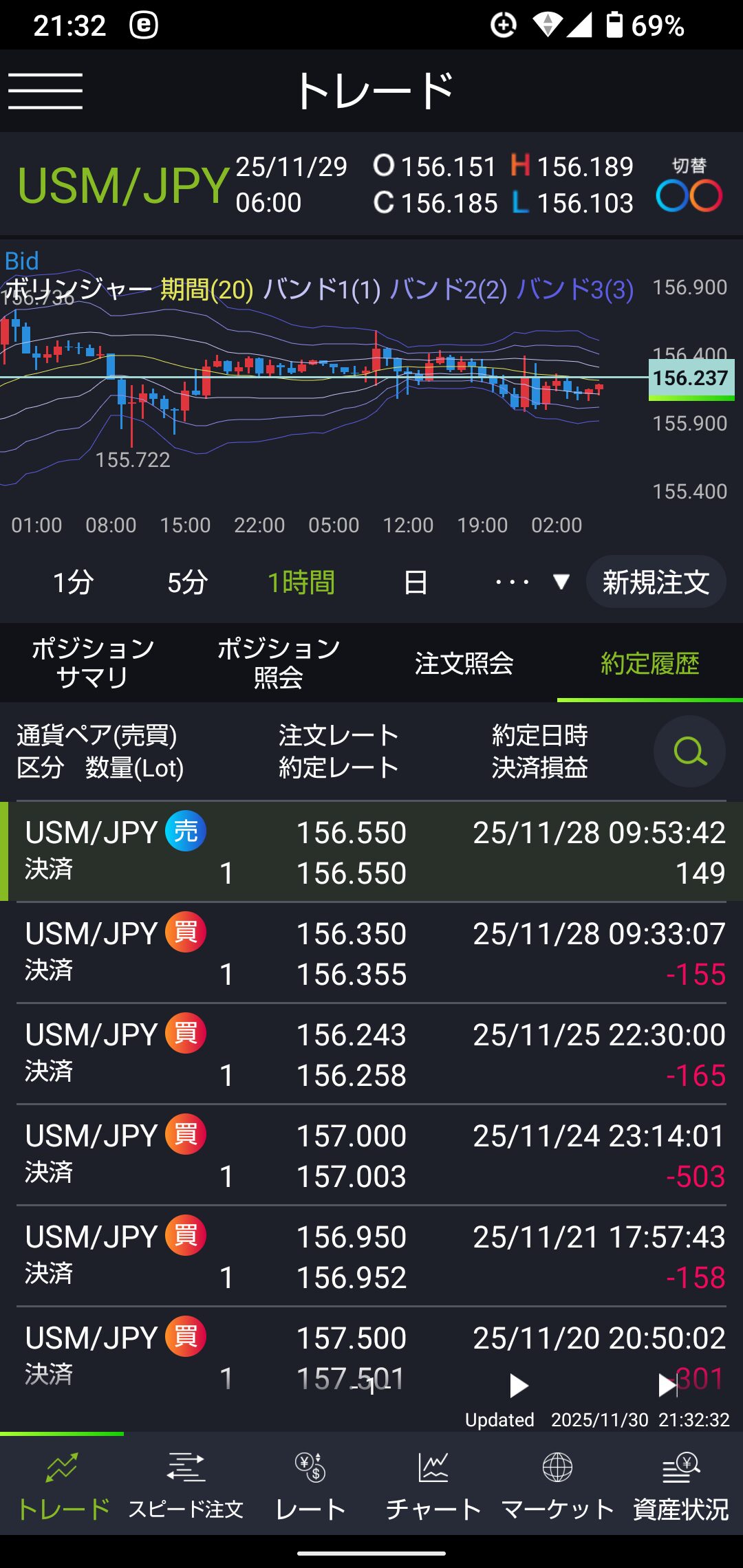743x1568 pixels.
Task: Open the trade executed 25/11/25 22:30:00
Action: (x=371, y=1054)
